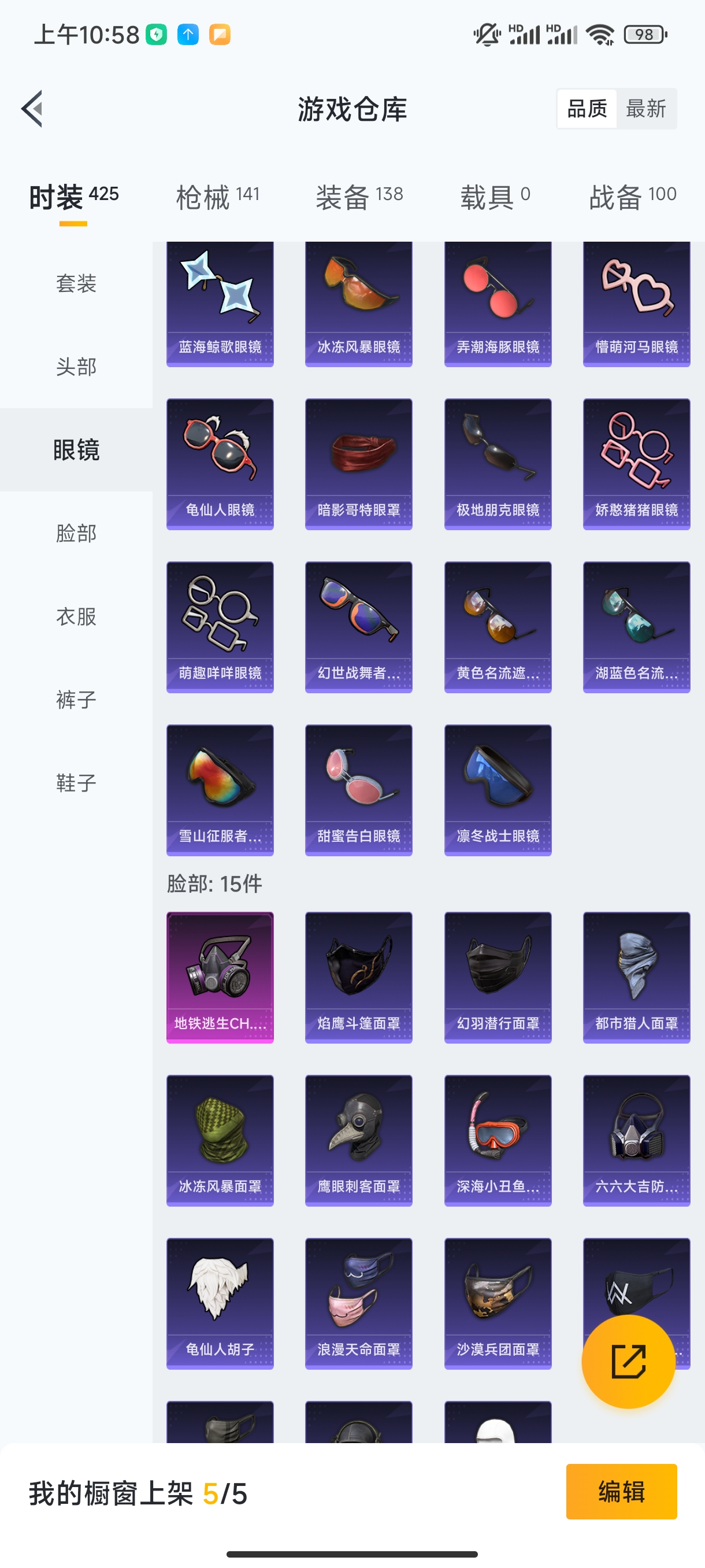Screen dimensions: 705x1568
Task: Sort the inventory by 最新
Action: click(x=645, y=109)
